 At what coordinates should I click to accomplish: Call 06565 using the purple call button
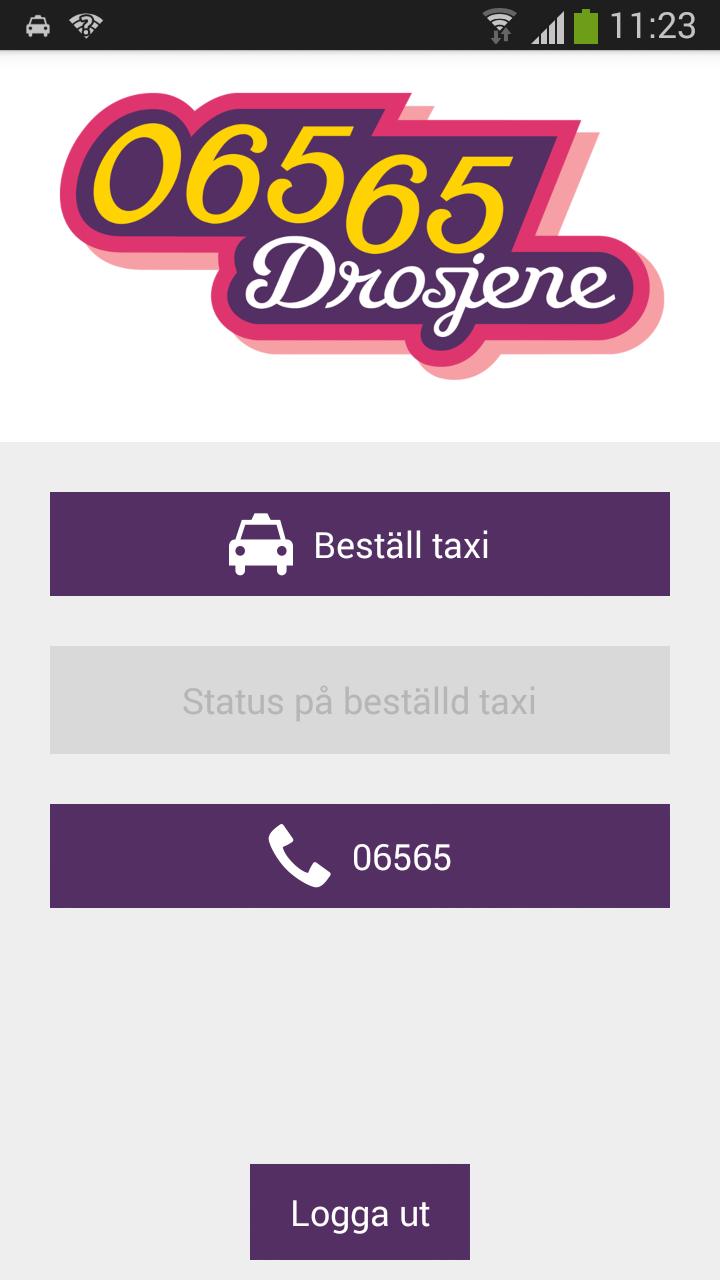[x=360, y=855]
